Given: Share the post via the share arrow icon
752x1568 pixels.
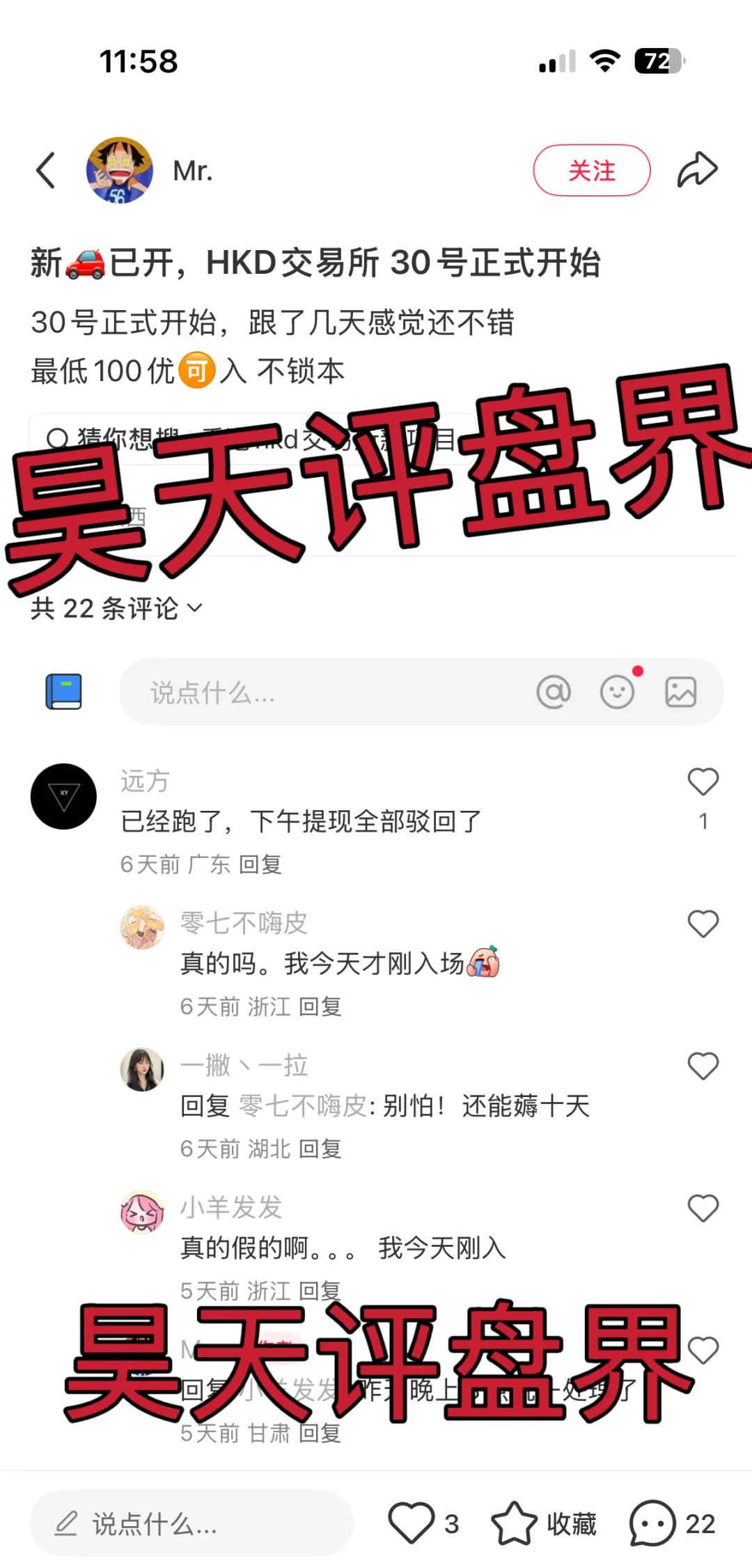Looking at the screenshot, I should click(698, 168).
